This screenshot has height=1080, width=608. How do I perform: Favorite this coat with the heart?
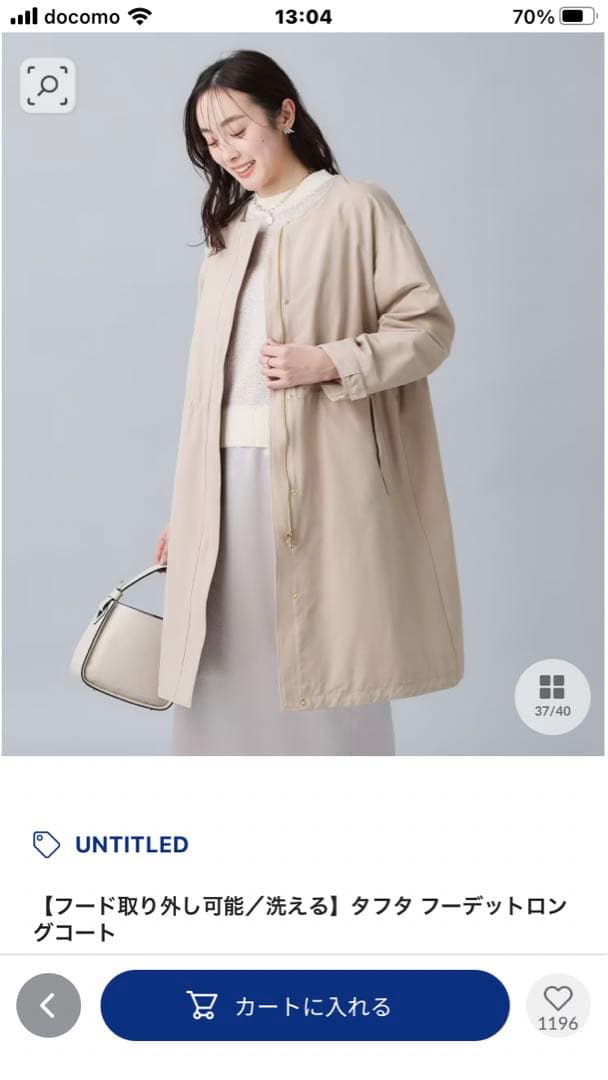[557, 1004]
